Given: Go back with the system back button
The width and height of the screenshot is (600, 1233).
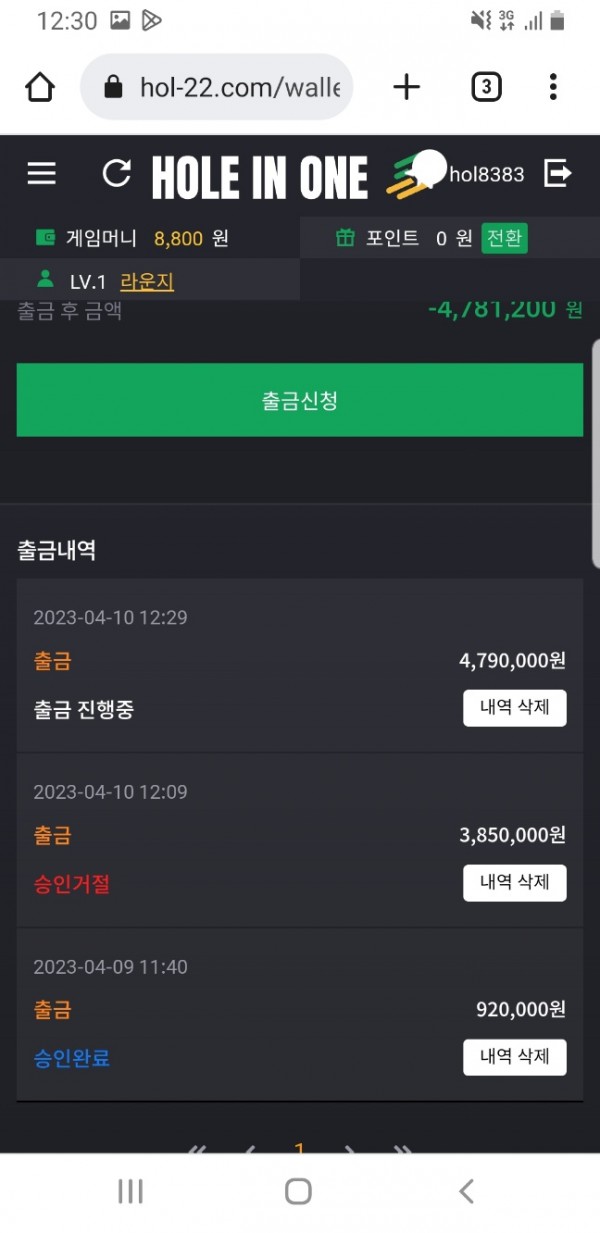Looking at the screenshot, I should [465, 1191].
